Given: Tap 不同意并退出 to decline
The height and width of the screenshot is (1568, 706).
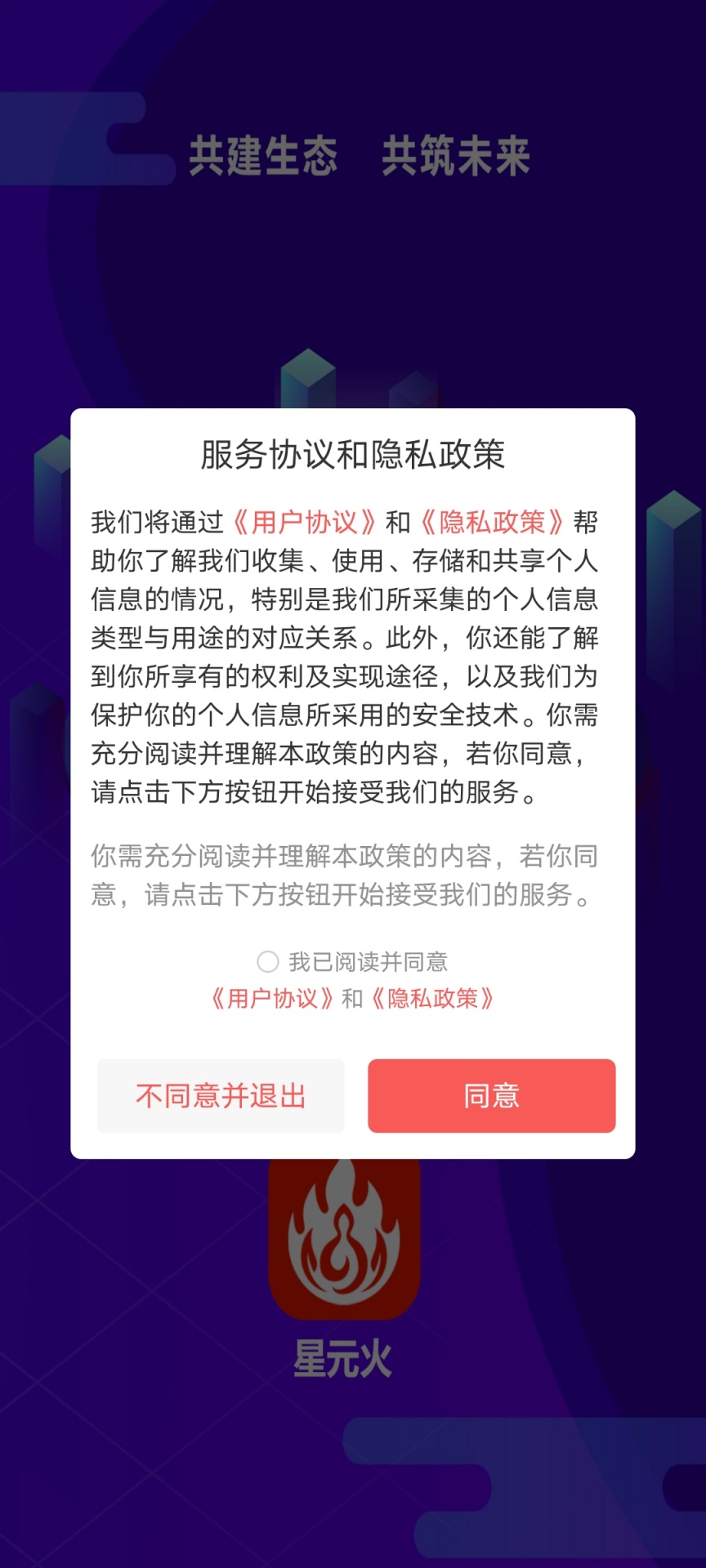Looking at the screenshot, I should (221, 1095).
